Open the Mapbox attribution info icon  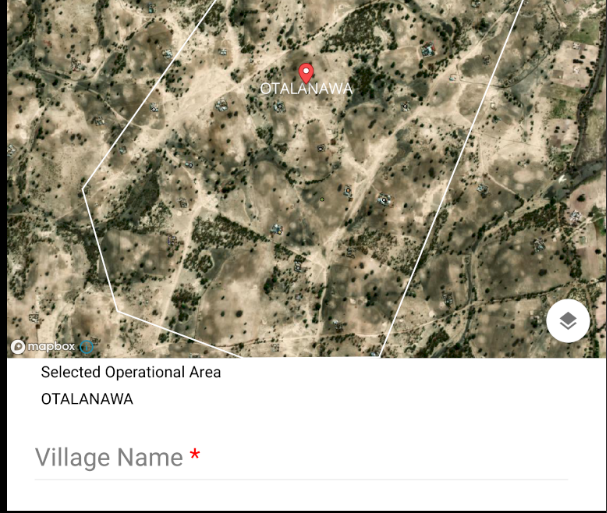point(87,347)
